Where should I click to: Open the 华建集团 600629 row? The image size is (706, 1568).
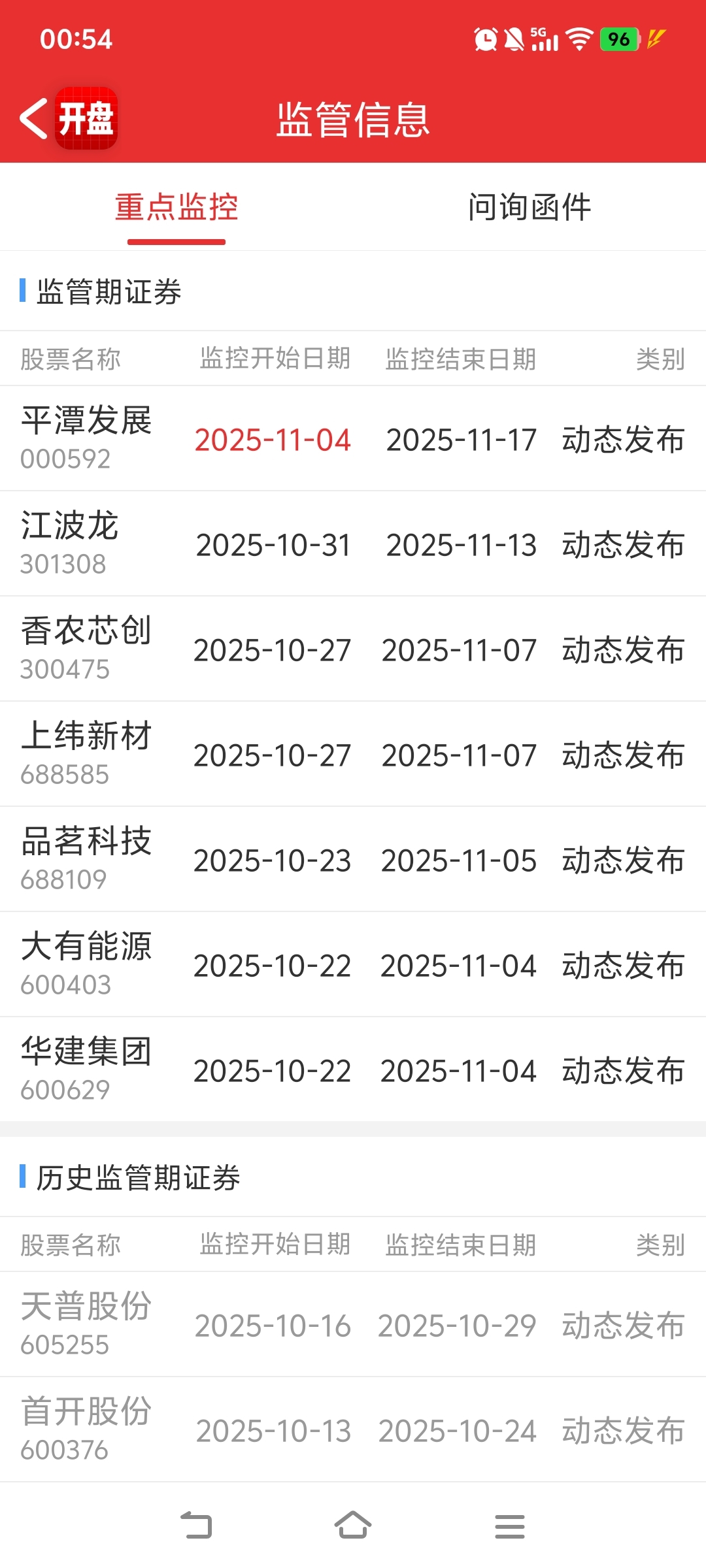(353, 1070)
